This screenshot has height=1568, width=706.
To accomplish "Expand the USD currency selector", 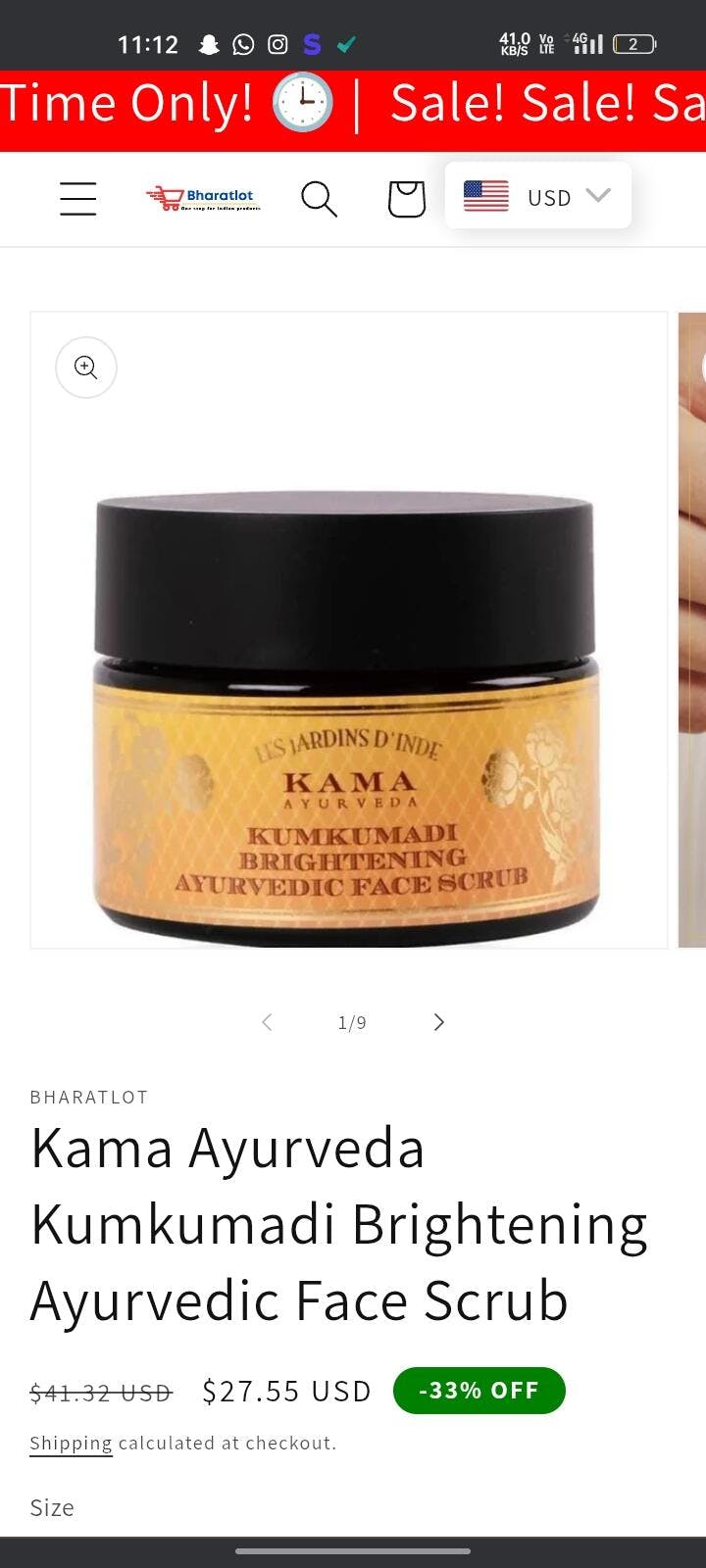I will (x=538, y=196).
